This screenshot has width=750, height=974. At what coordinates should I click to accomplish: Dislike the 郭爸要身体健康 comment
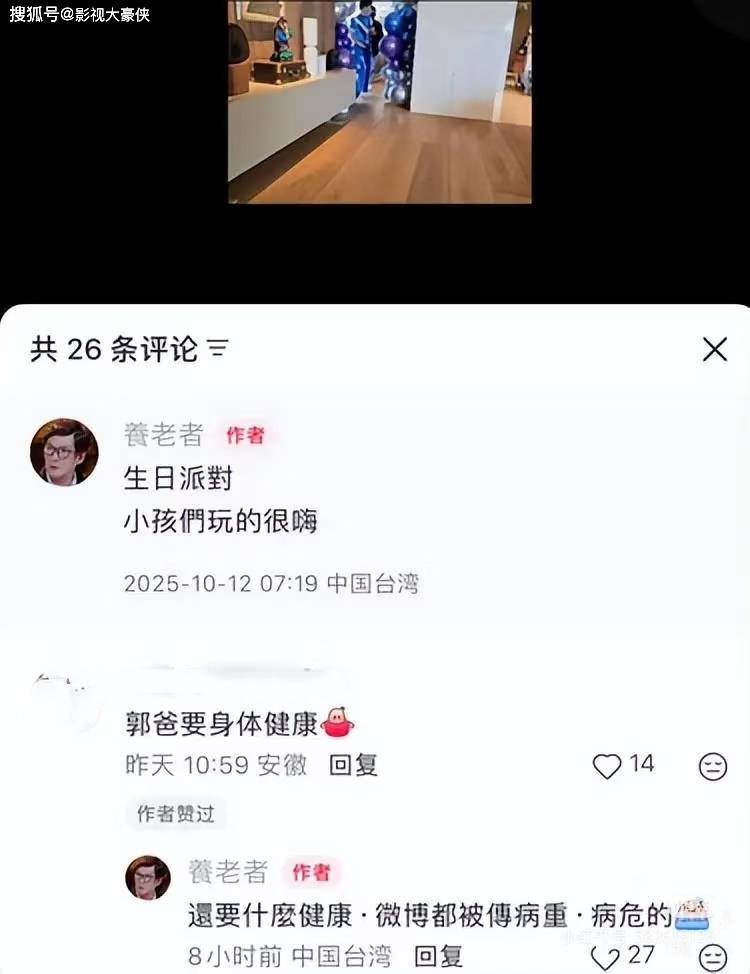(x=712, y=767)
